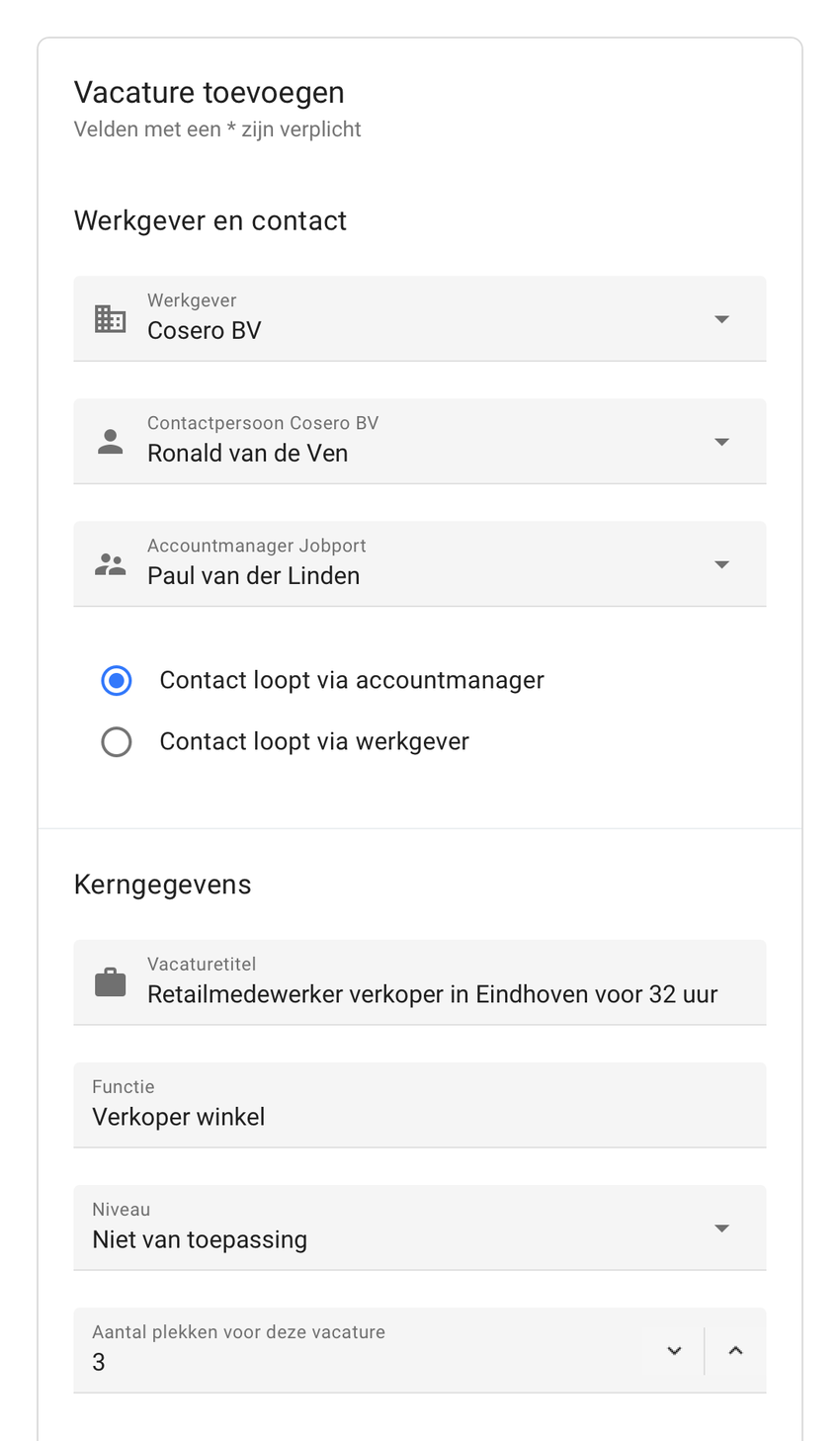Screen dimensions: 840x1441
Task: Expand the Contactpersoon Cosero BV dropdown
Action: click(419, 441)
